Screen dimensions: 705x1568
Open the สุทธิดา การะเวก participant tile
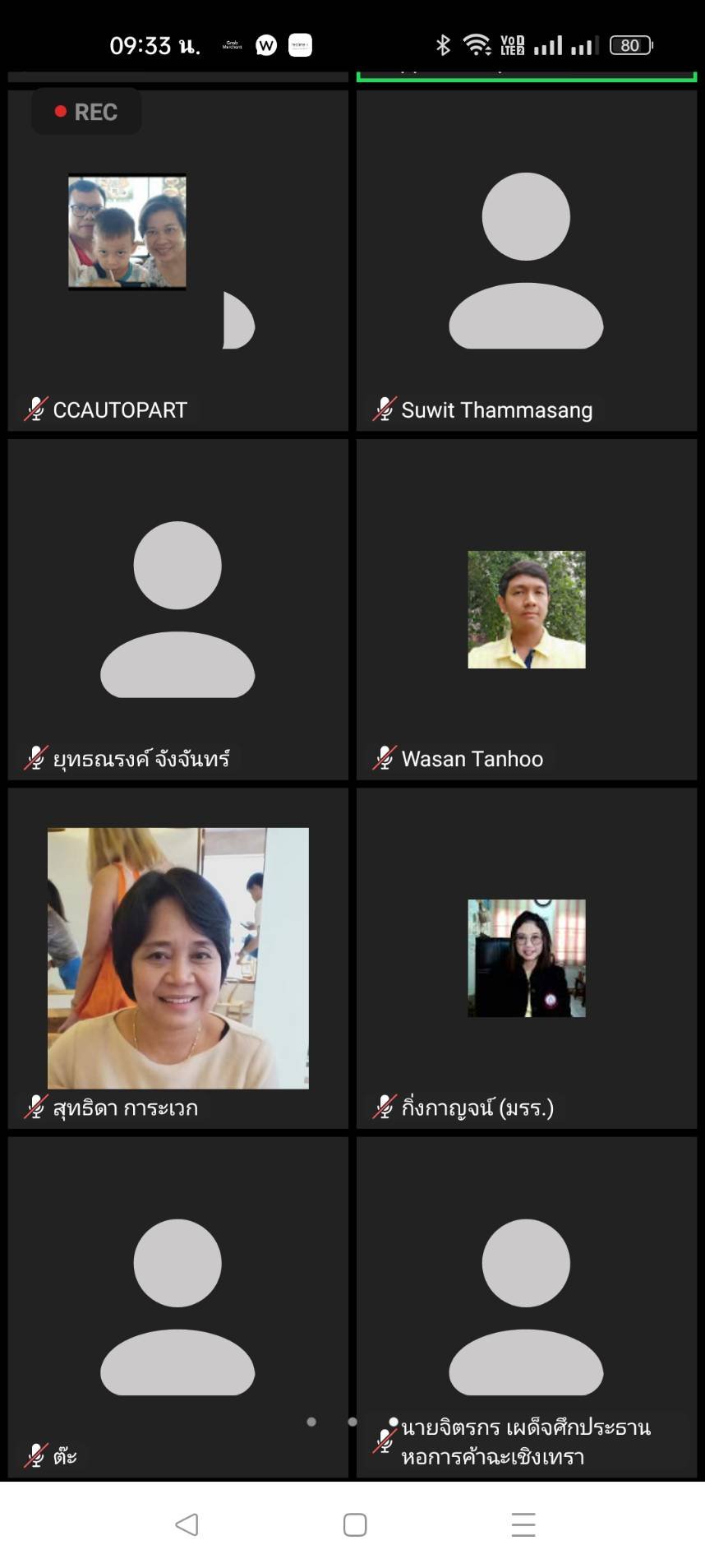click(x=178, y=958)
